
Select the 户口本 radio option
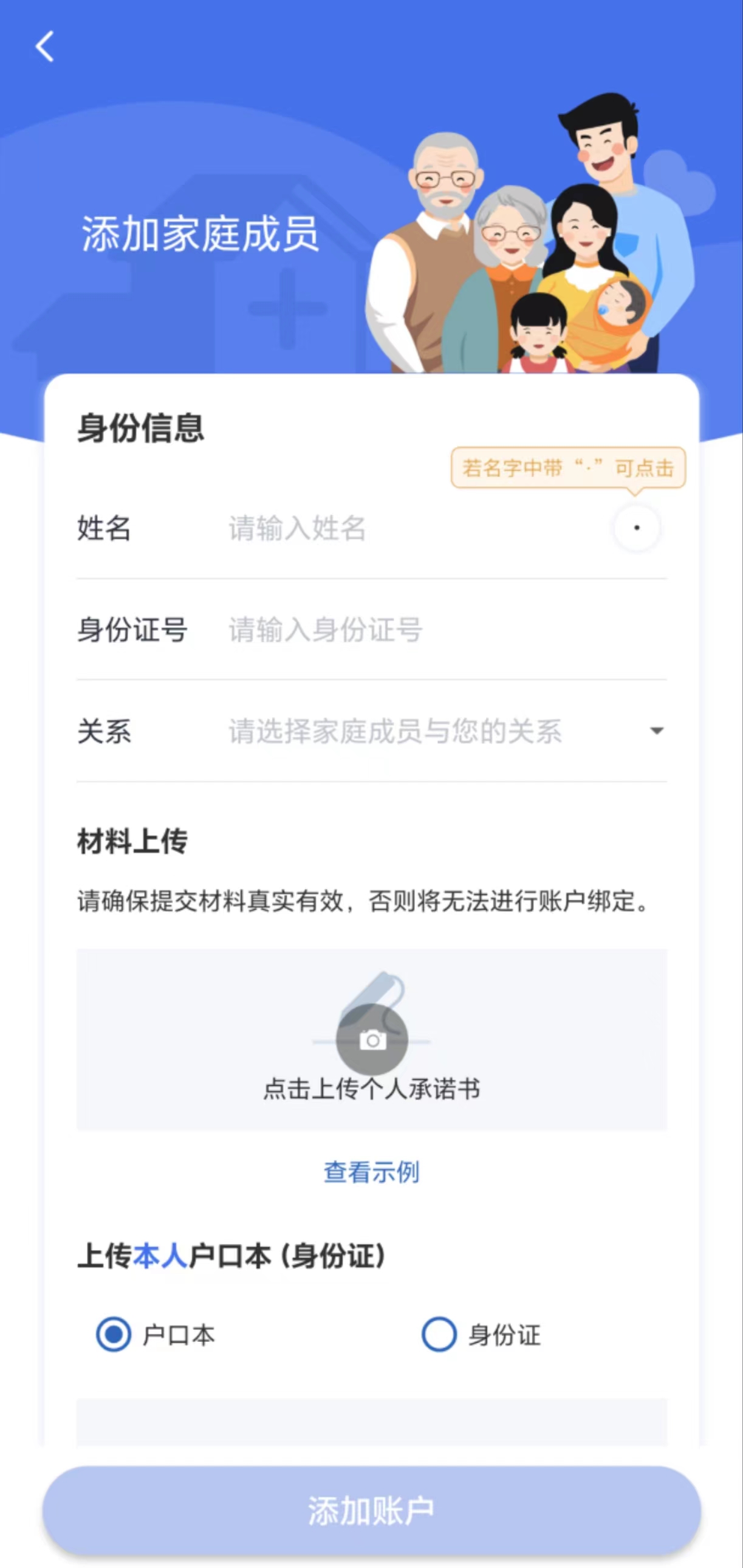click(114, 1335)
